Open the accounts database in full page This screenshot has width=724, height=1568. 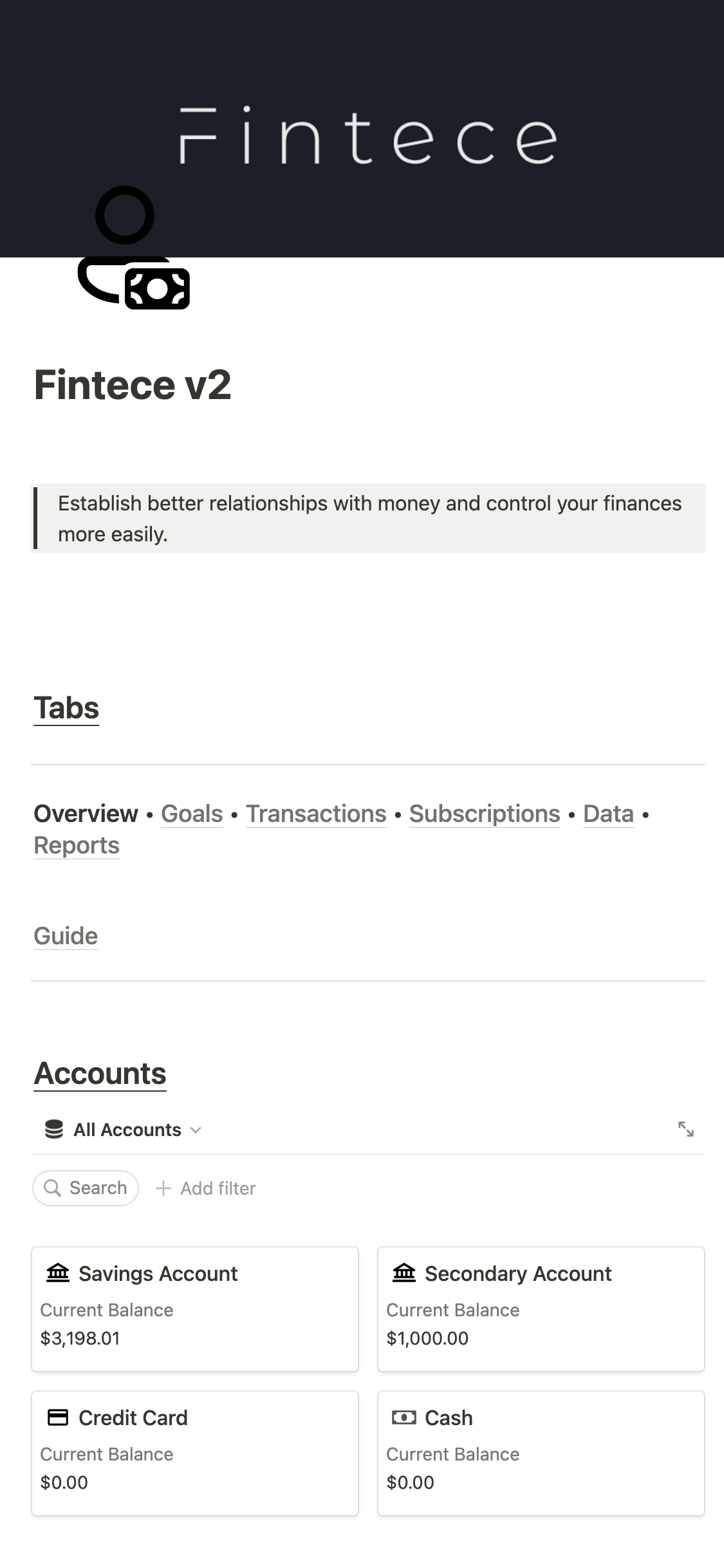pos(686,1129)
